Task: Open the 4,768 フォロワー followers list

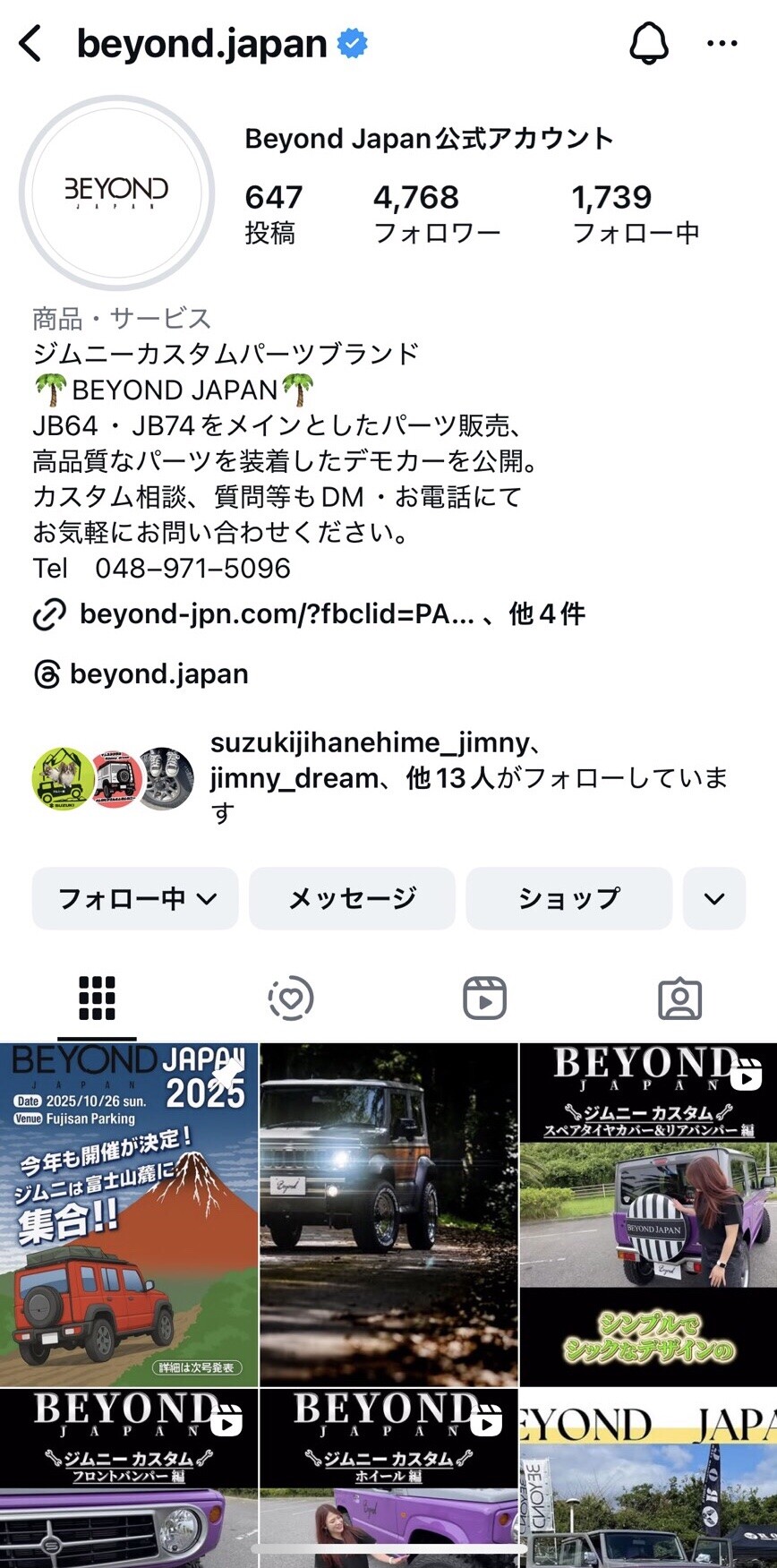Action: click(x=436, y=214)
